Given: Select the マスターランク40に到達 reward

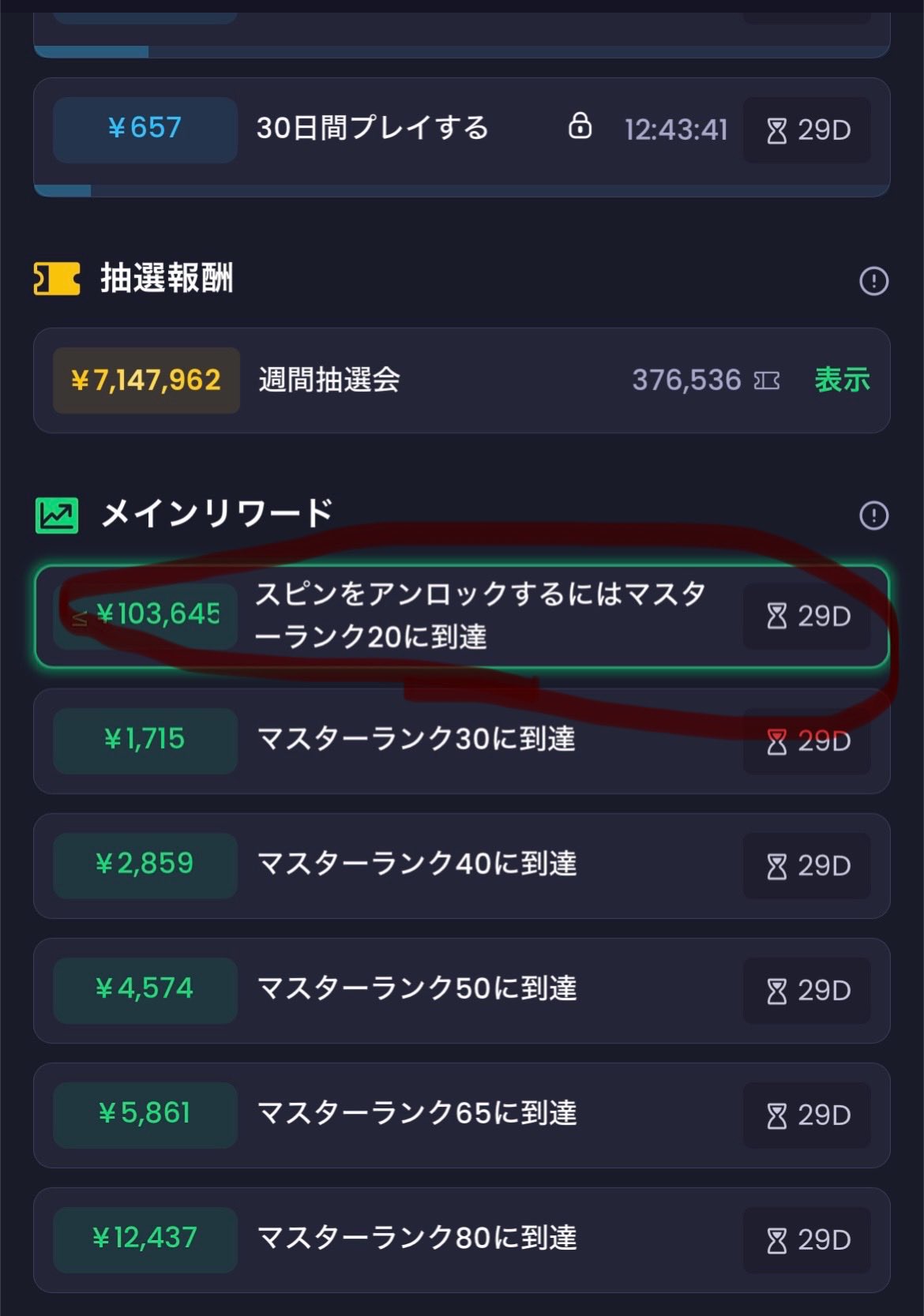Looking at the screenshot, I should (x=461, y=865).
